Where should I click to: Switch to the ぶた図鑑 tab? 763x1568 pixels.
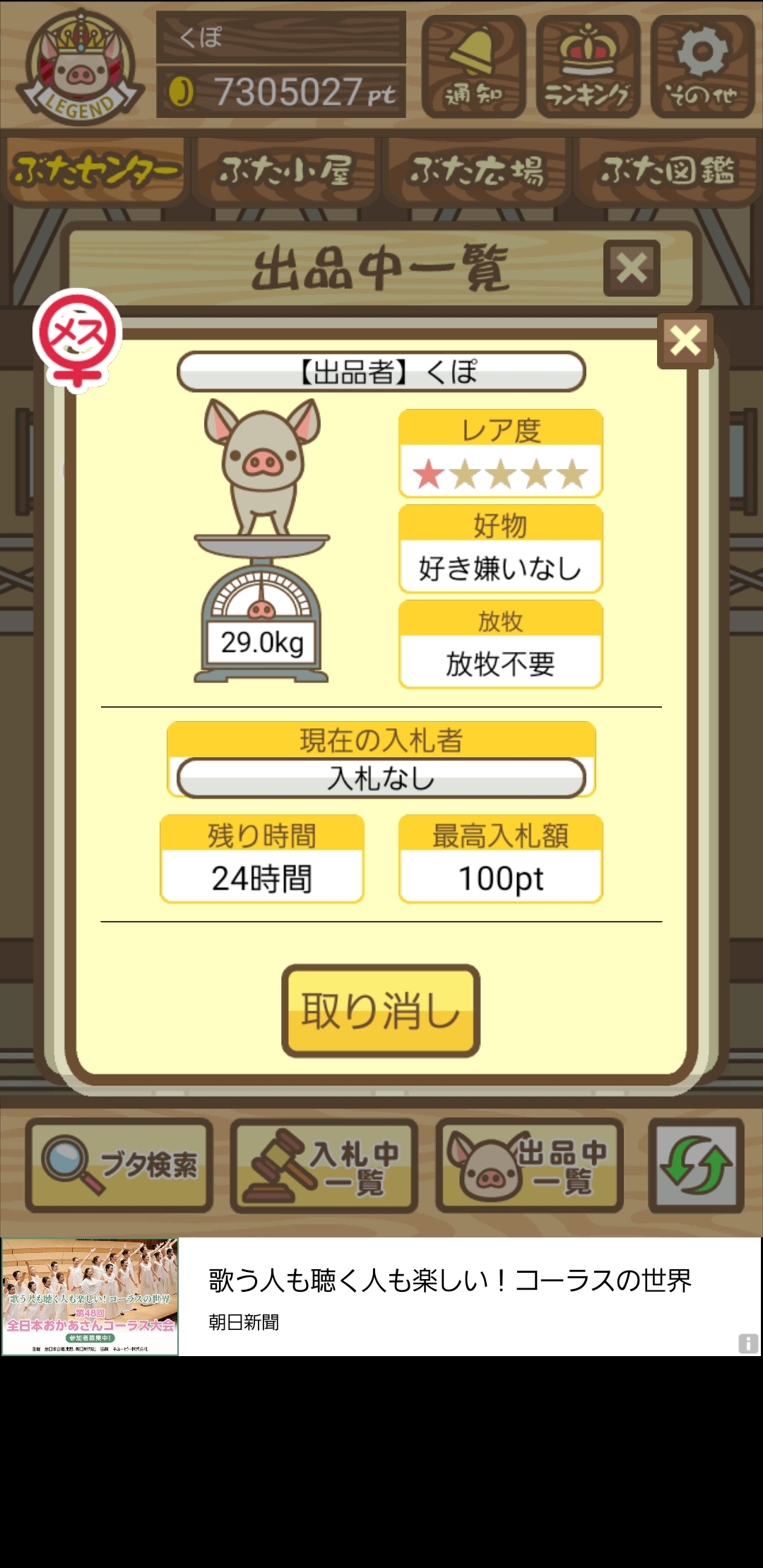667,172
